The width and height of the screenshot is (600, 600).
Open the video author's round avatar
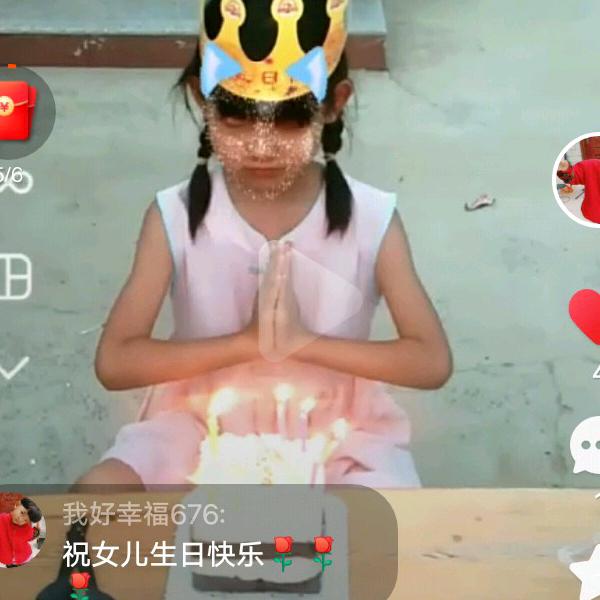[580, 180]
